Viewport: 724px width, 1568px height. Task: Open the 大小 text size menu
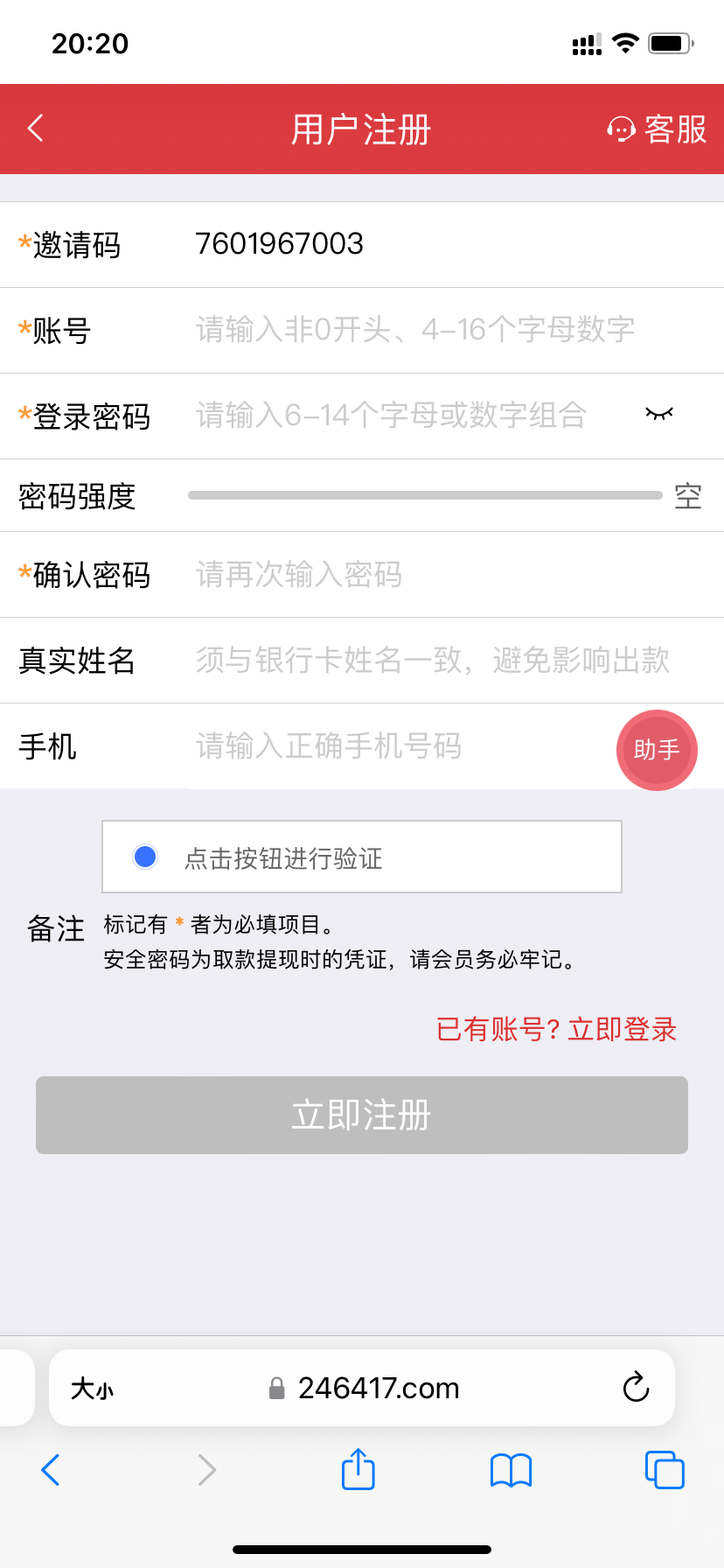pos(93,1389)
